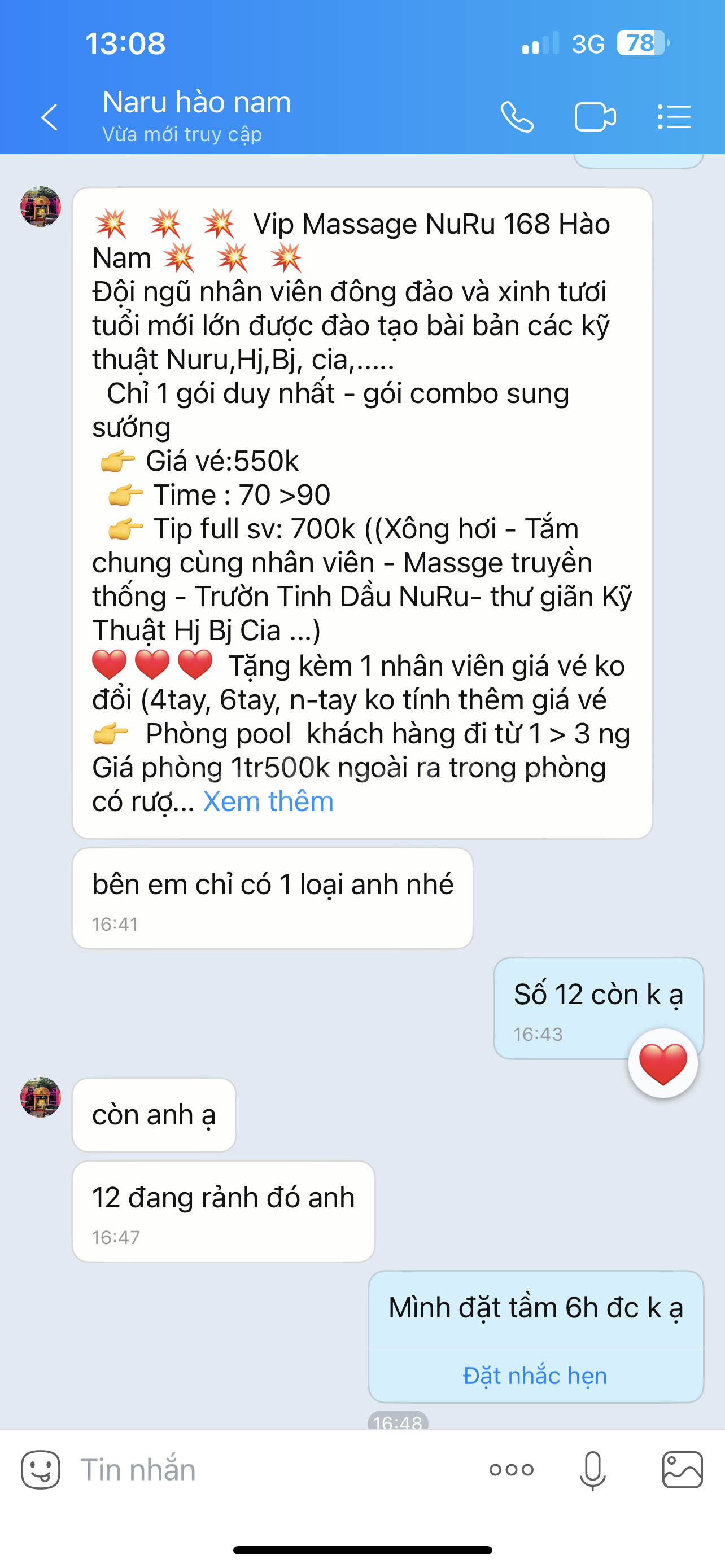
Task: Start a voice call with Naru hào nam
Action: tap(517, 117)
